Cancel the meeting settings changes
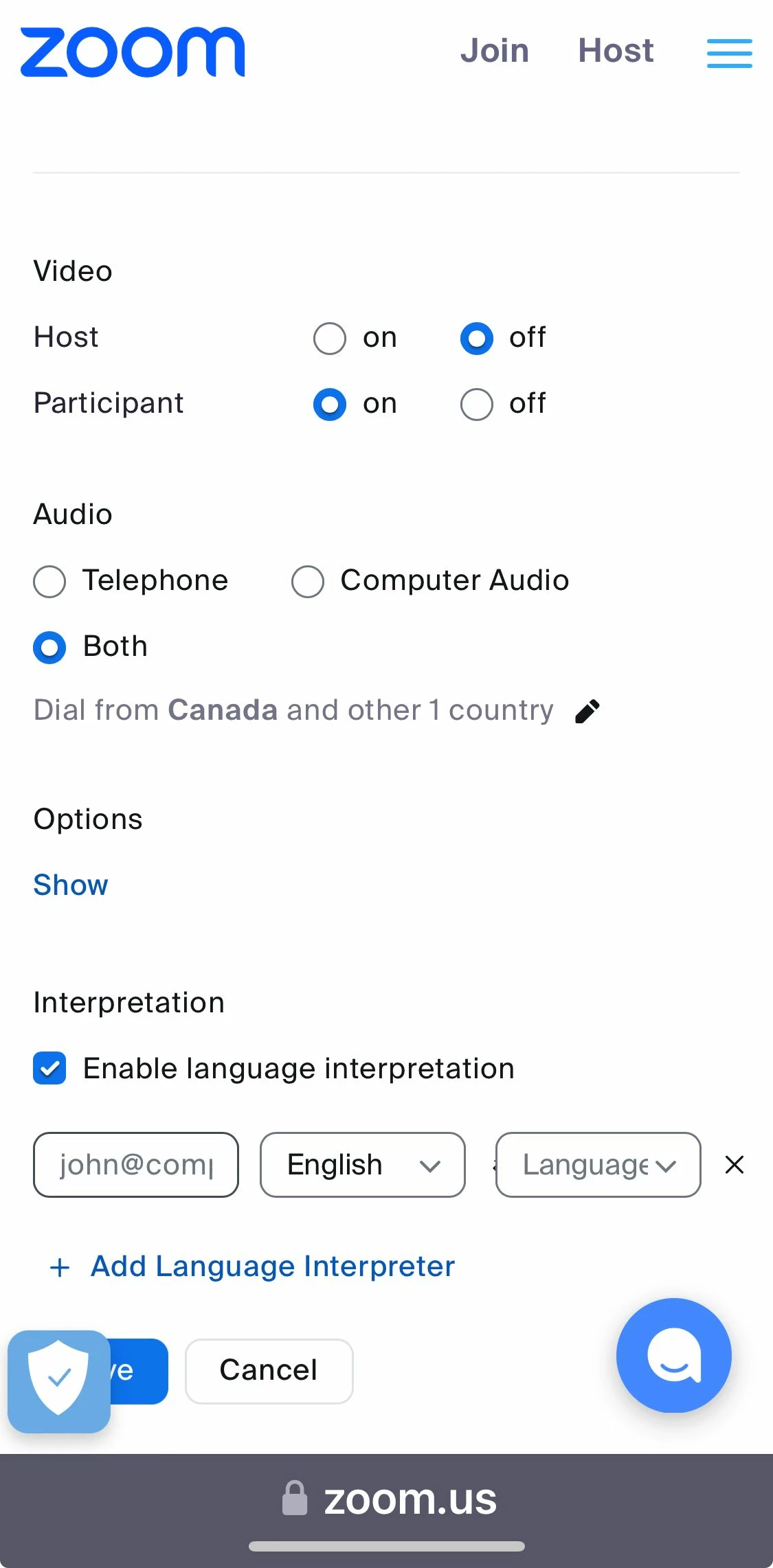Viewport: 773px width, 1568px height. tap(269, 1371)
